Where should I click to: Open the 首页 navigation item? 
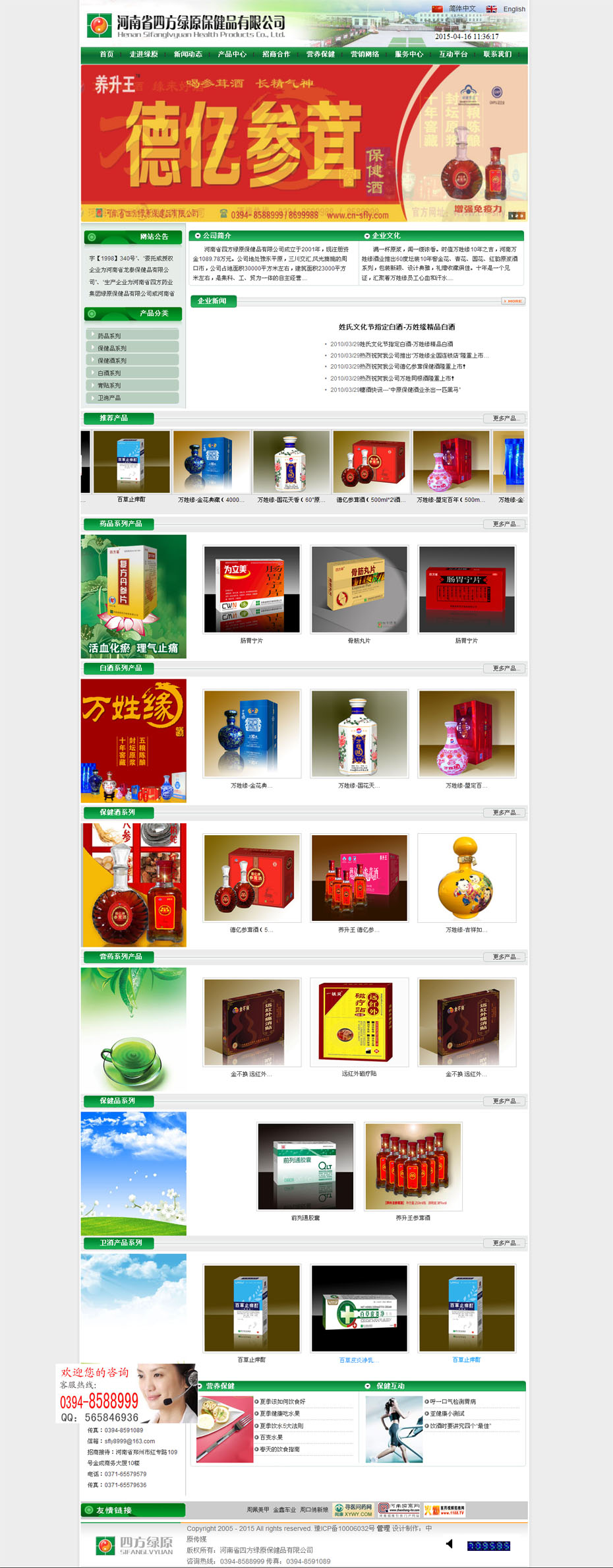106,54
